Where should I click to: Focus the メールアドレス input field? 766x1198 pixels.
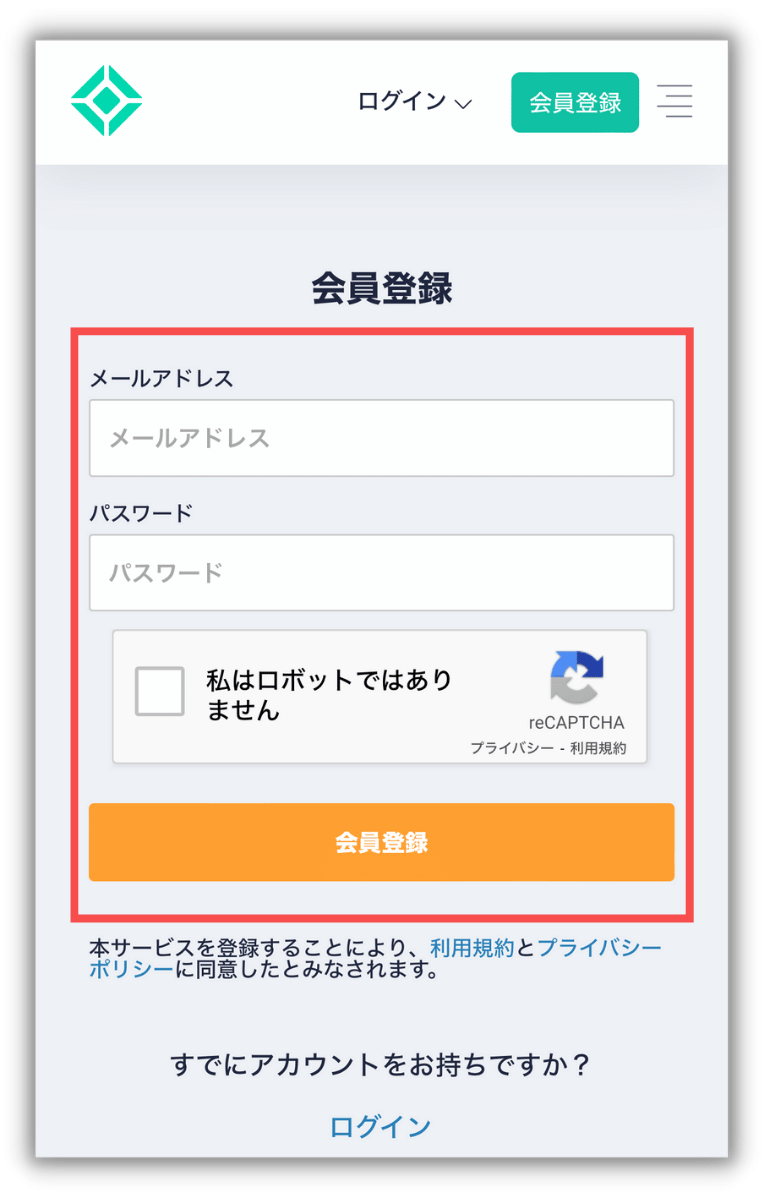click(x=381, y=438)
